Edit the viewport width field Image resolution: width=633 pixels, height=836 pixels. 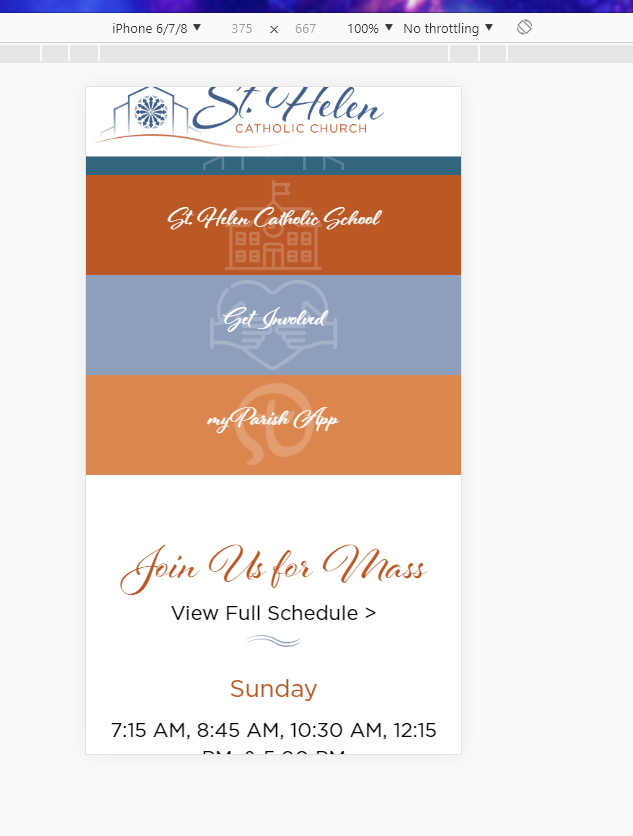241,29
